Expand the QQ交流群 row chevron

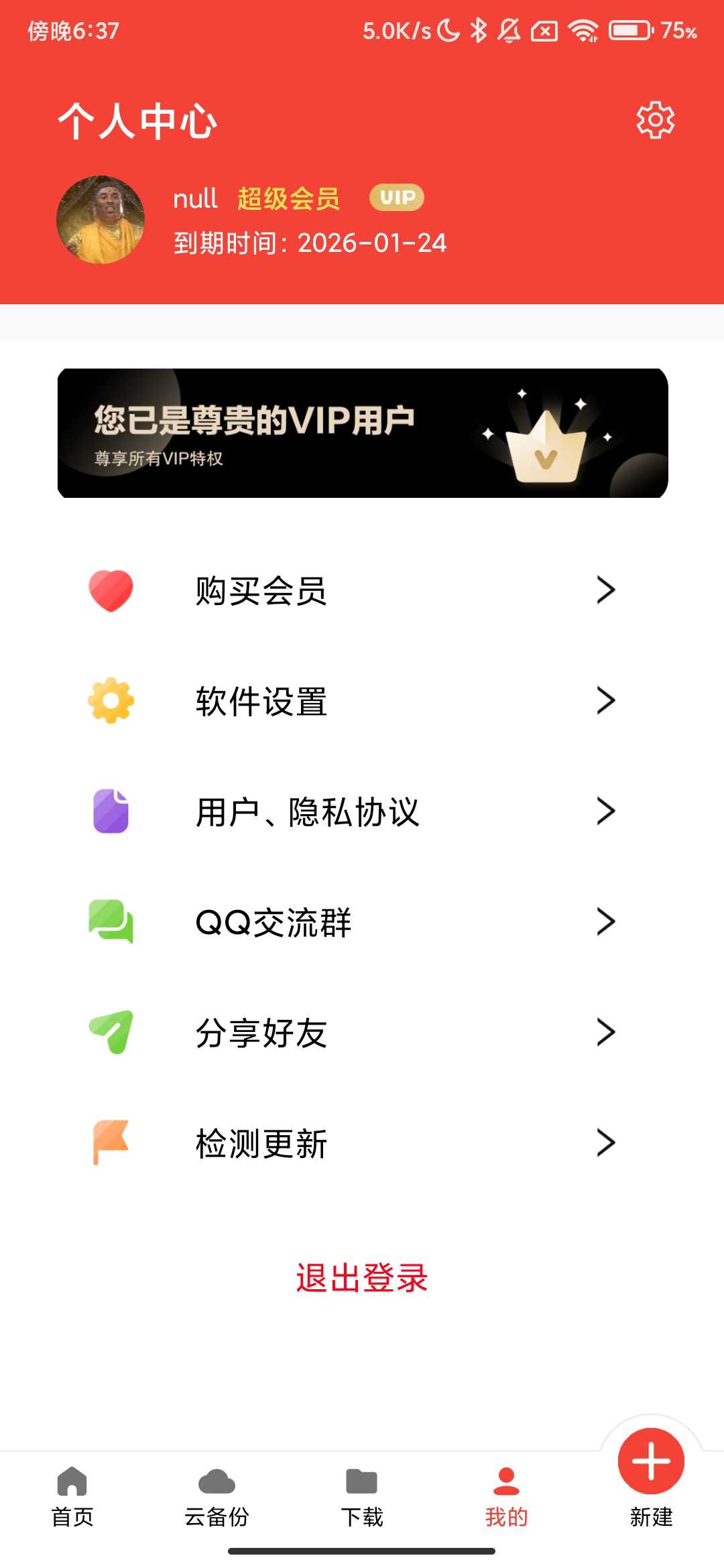607,922
